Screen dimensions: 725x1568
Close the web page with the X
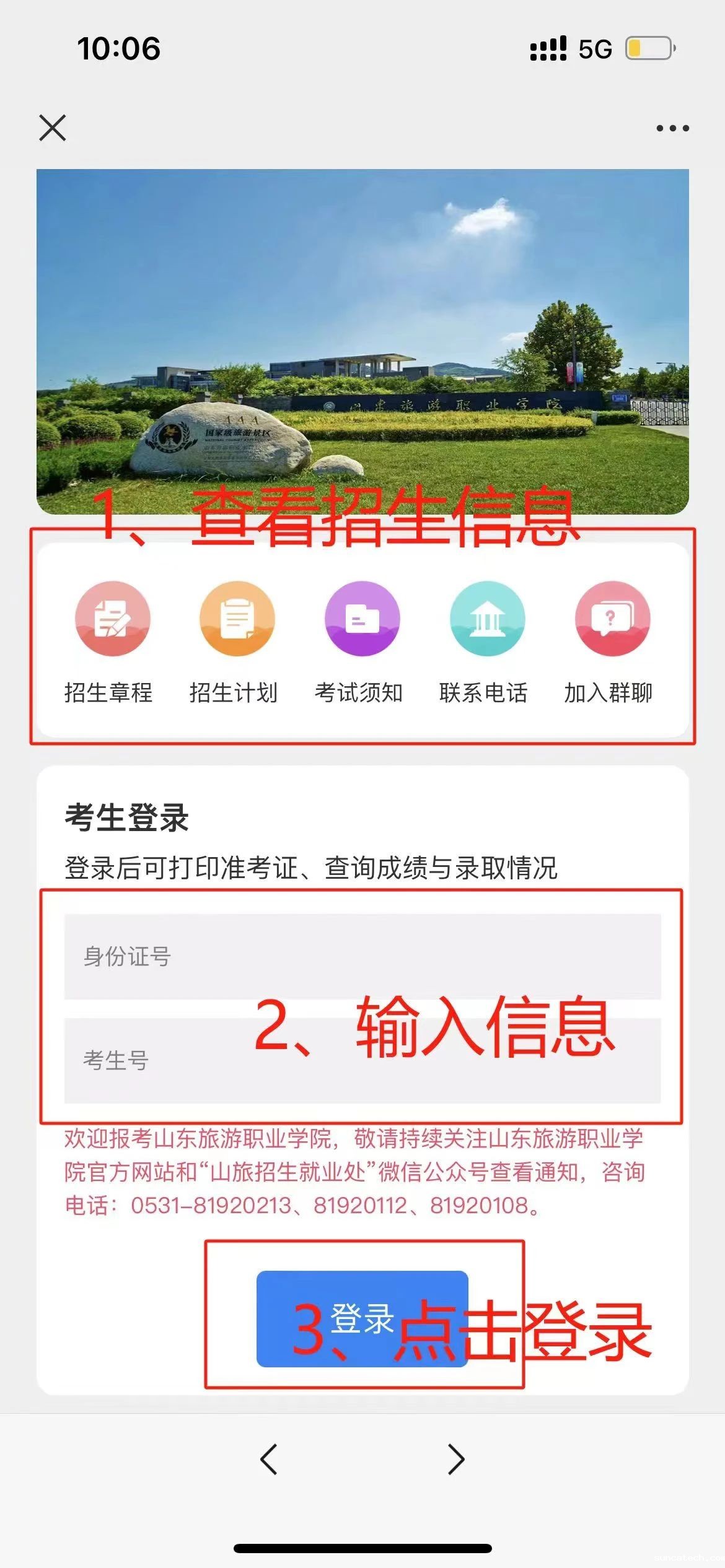tap(53, 128)
